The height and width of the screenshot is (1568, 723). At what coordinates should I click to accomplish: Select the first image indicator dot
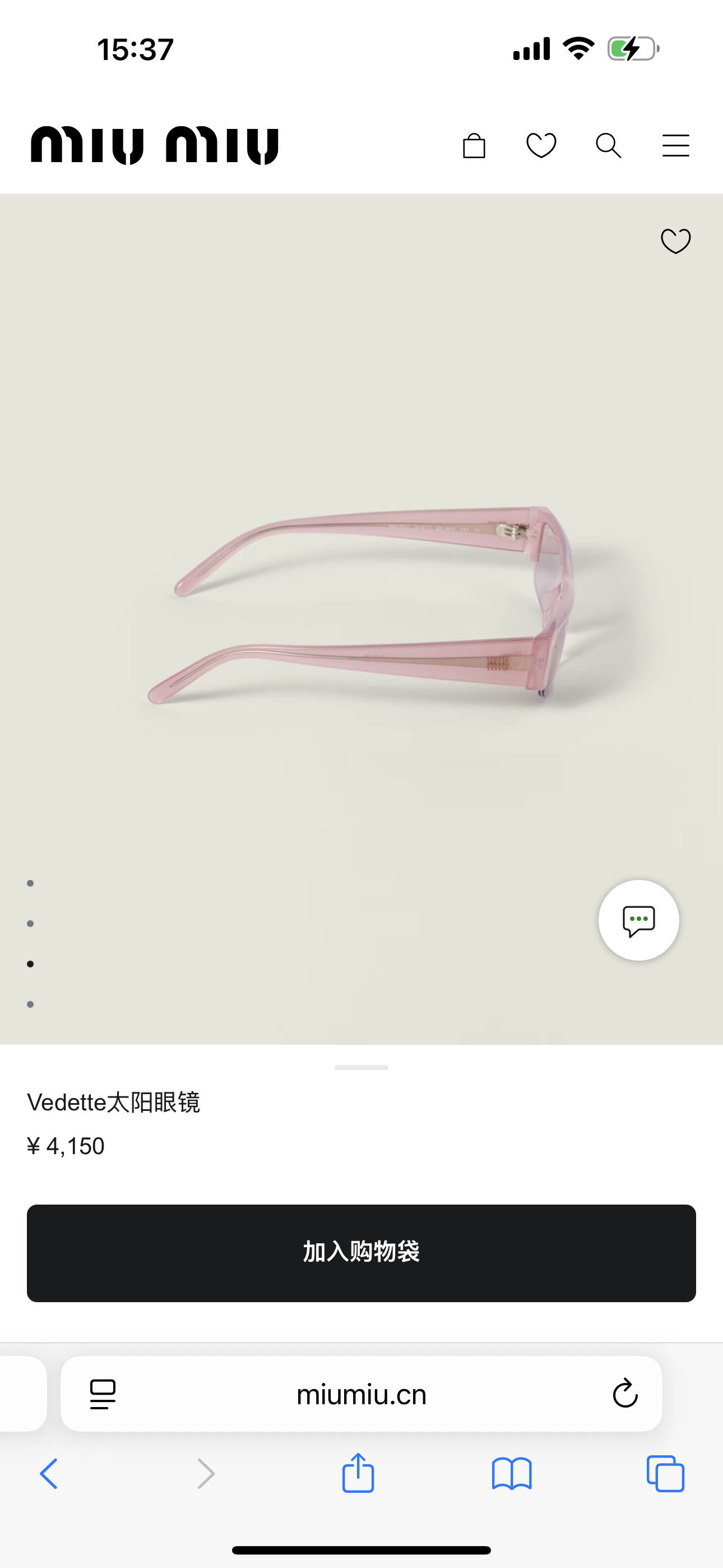[x=30, y=883]
